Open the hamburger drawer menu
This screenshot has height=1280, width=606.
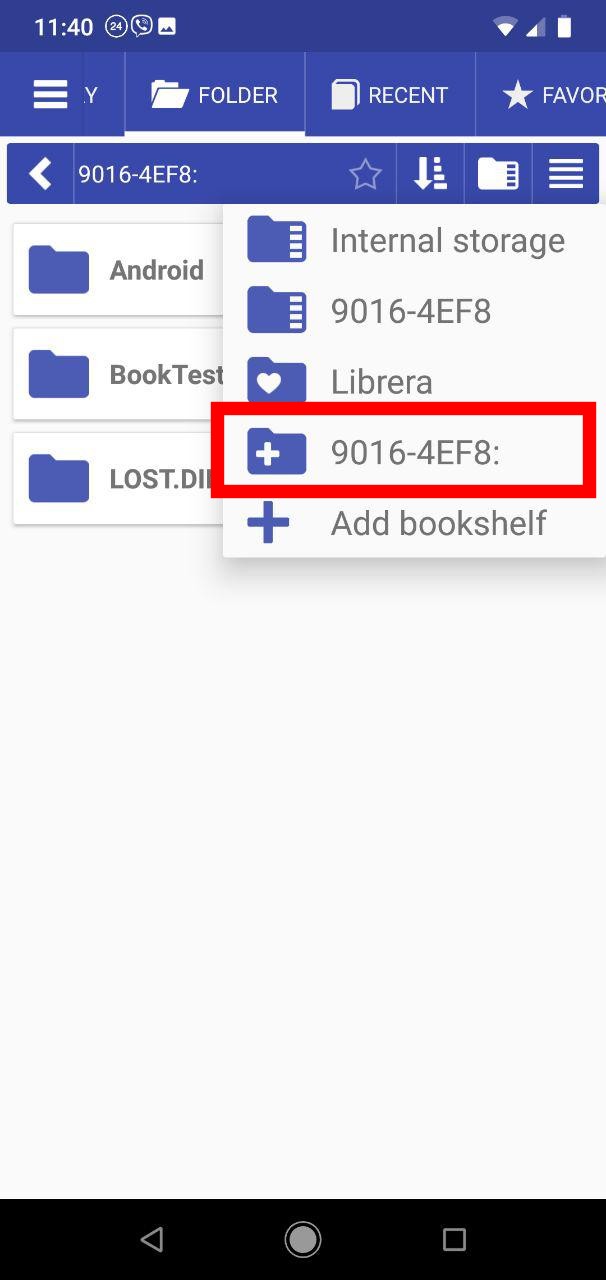click(50, 95)
